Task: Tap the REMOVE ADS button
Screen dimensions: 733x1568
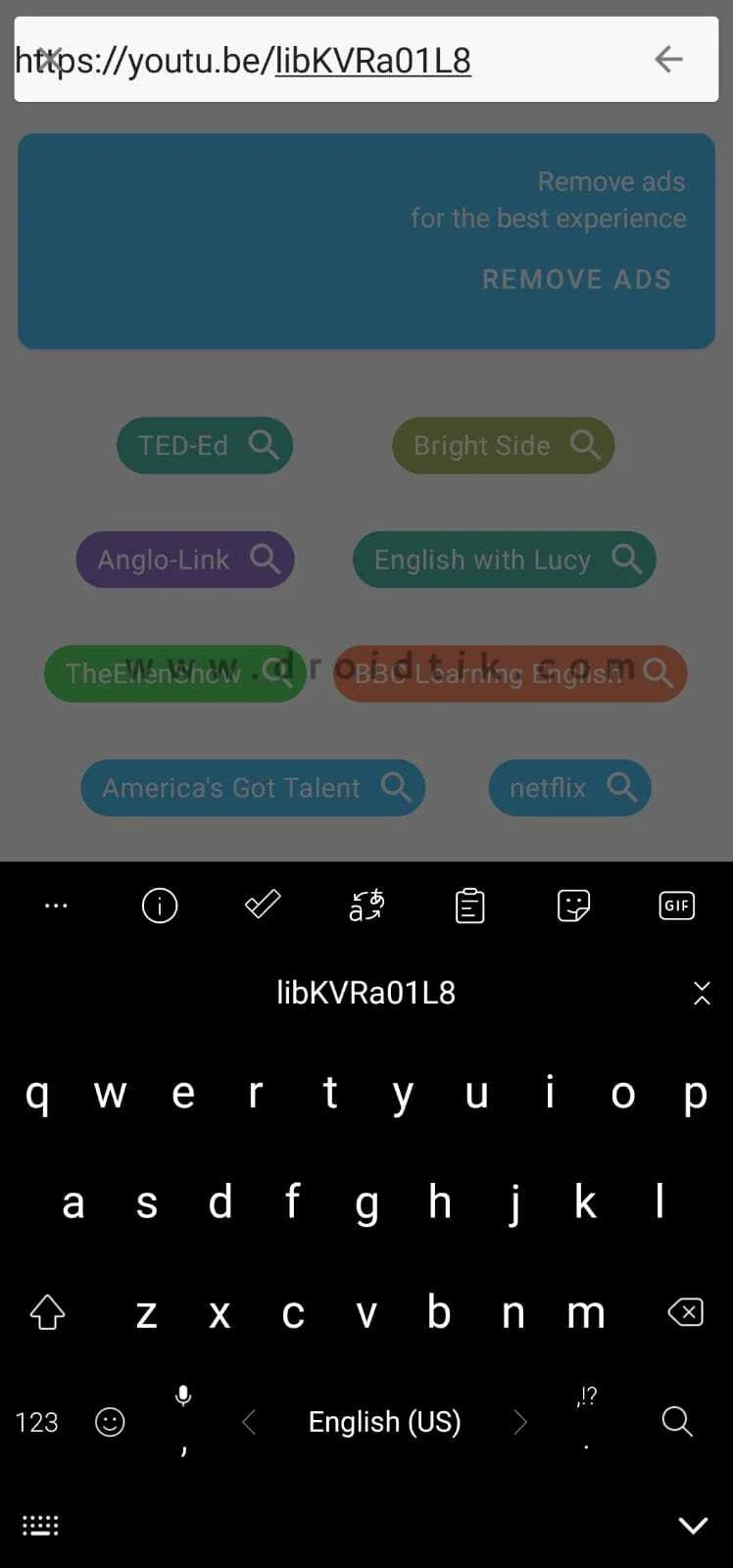Action: (x=576, y=279)
